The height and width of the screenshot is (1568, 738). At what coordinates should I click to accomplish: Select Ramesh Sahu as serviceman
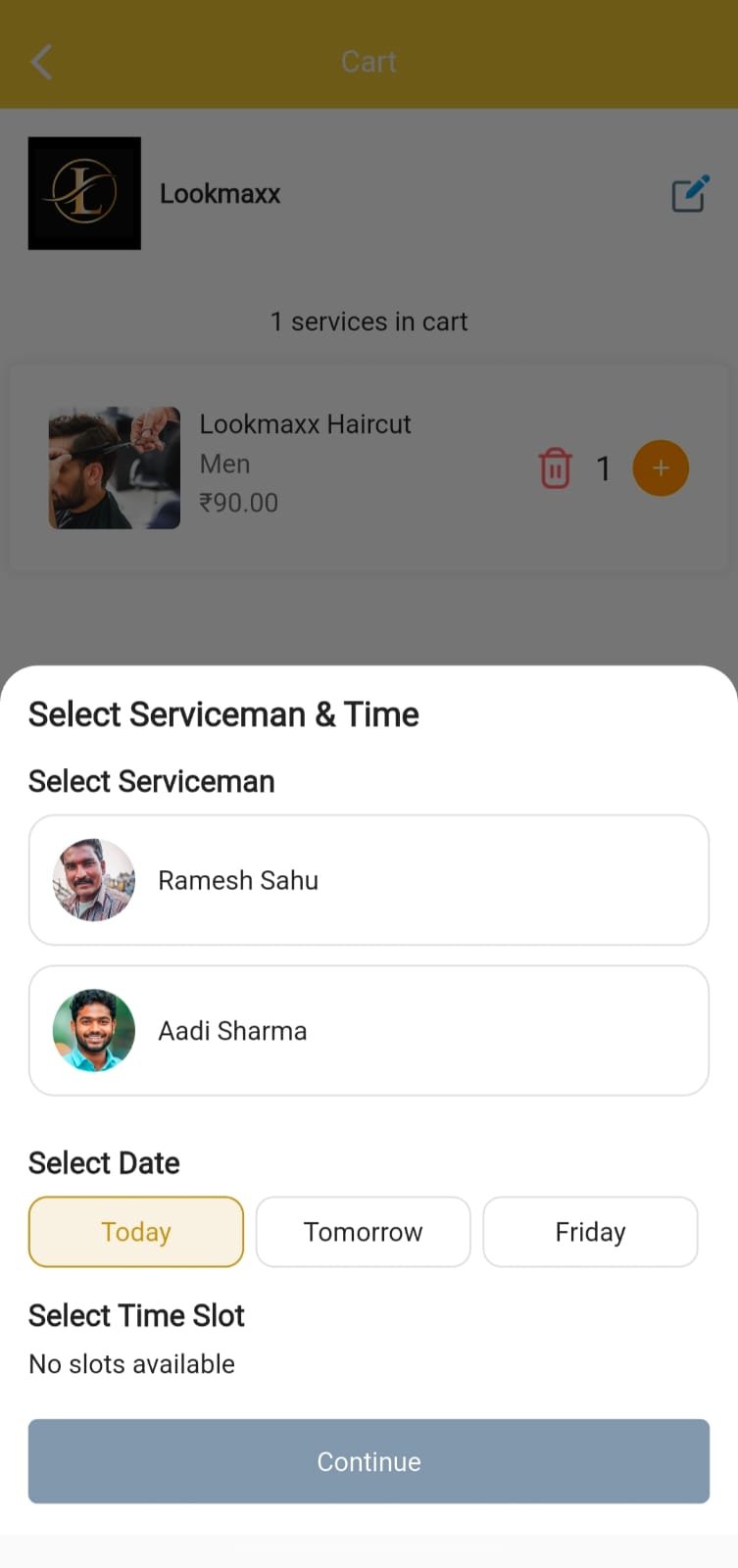pos(369,880)
